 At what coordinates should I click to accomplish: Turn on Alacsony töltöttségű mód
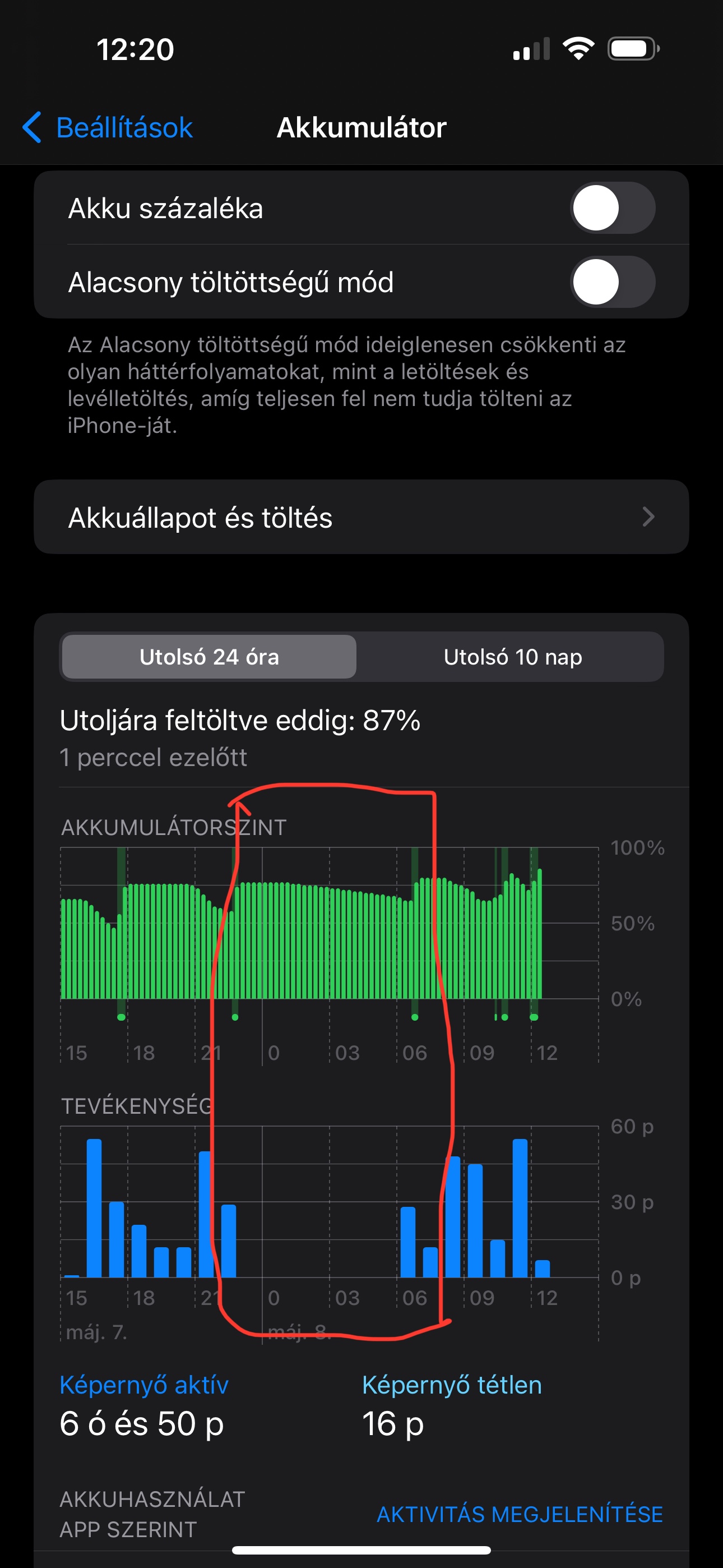click(x=611, y=282)
